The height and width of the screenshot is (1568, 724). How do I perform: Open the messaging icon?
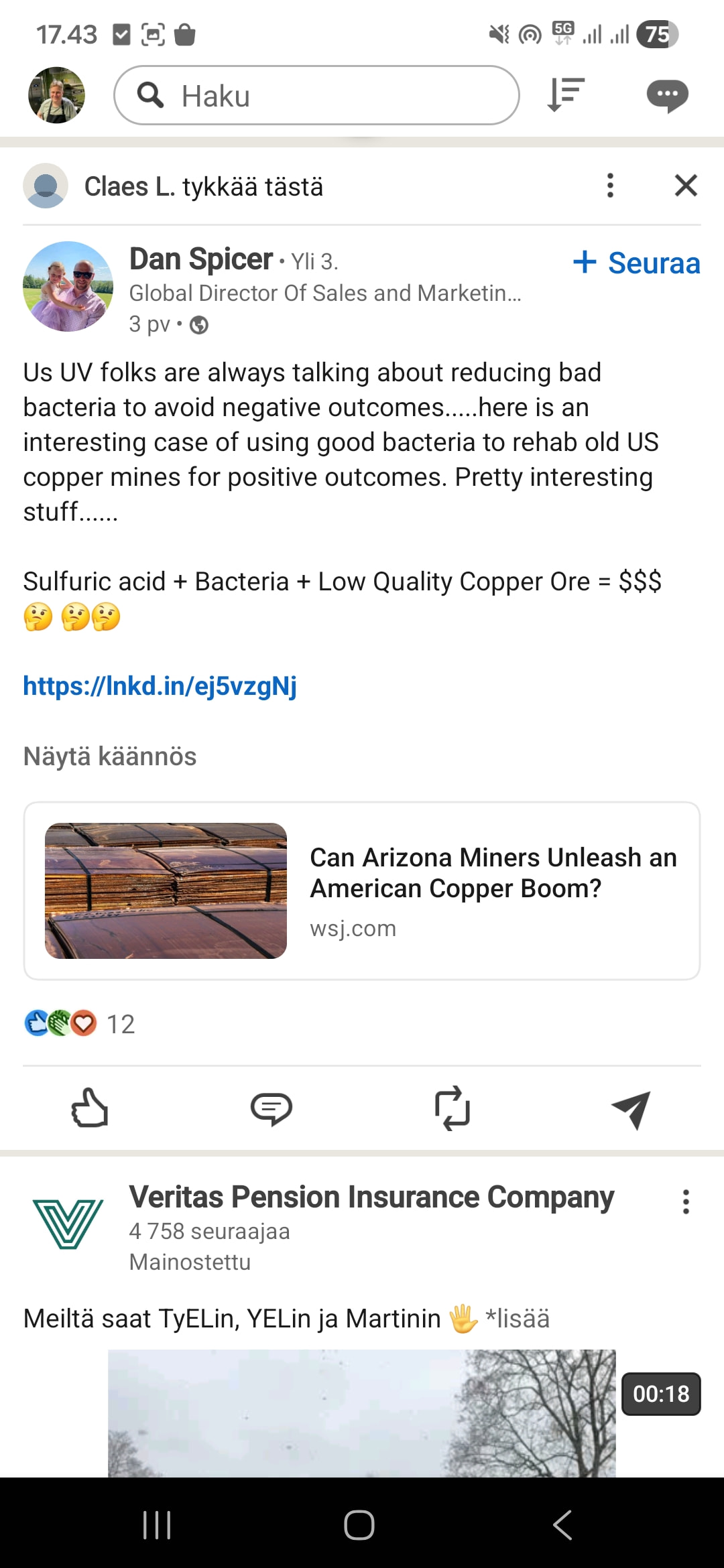click(667, 95)
